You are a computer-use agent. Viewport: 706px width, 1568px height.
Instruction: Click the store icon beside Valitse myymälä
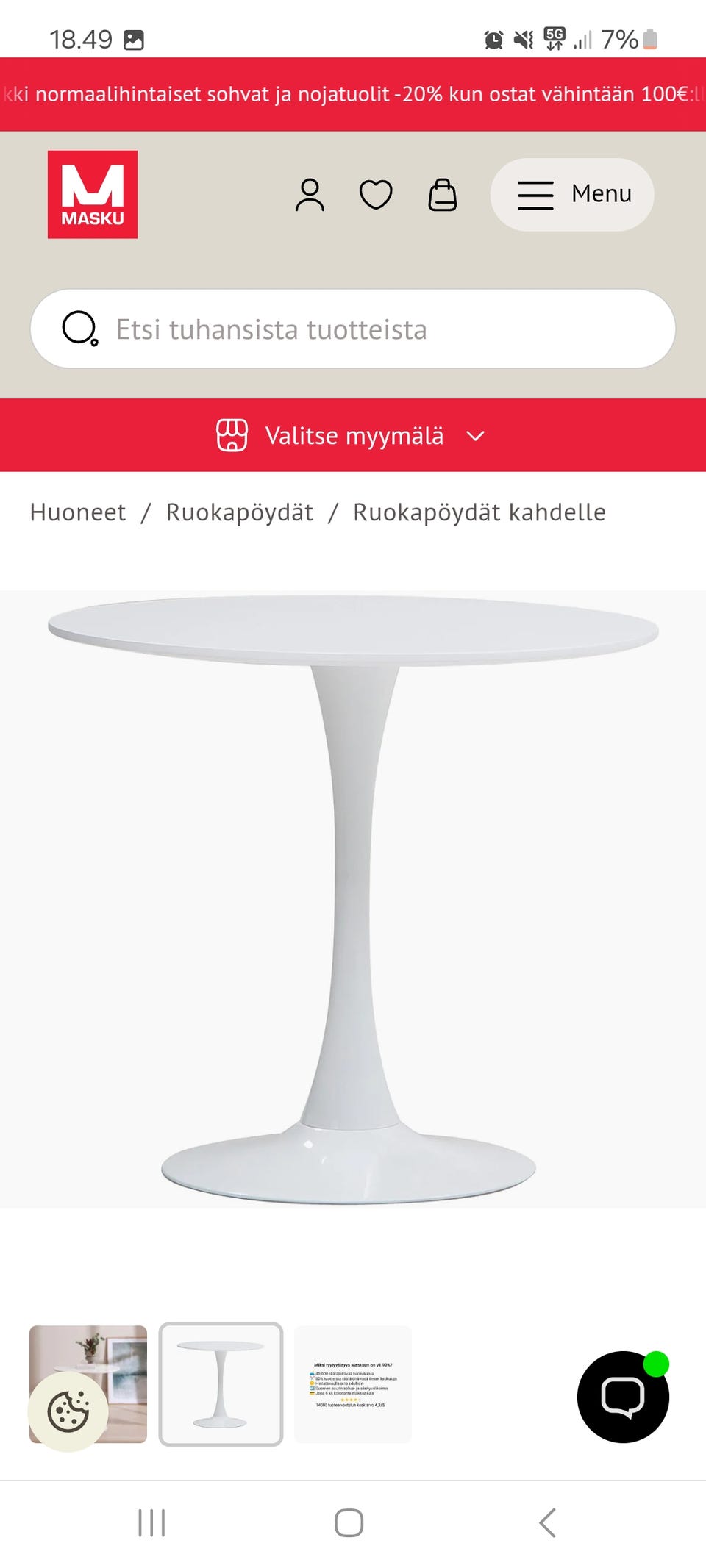coord(232,434)
